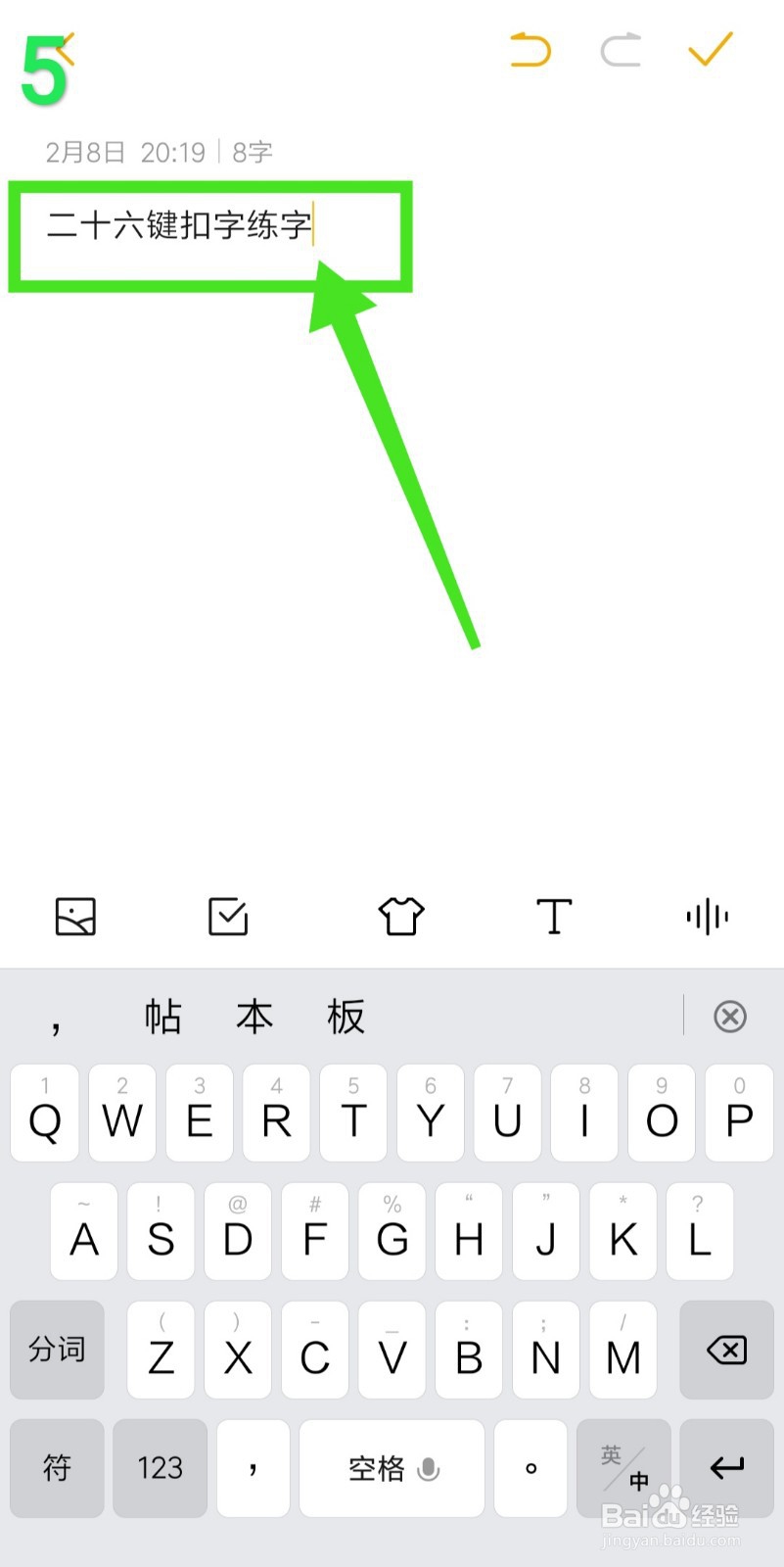Start a voice memo with the waveform icon

pos(707,917)
